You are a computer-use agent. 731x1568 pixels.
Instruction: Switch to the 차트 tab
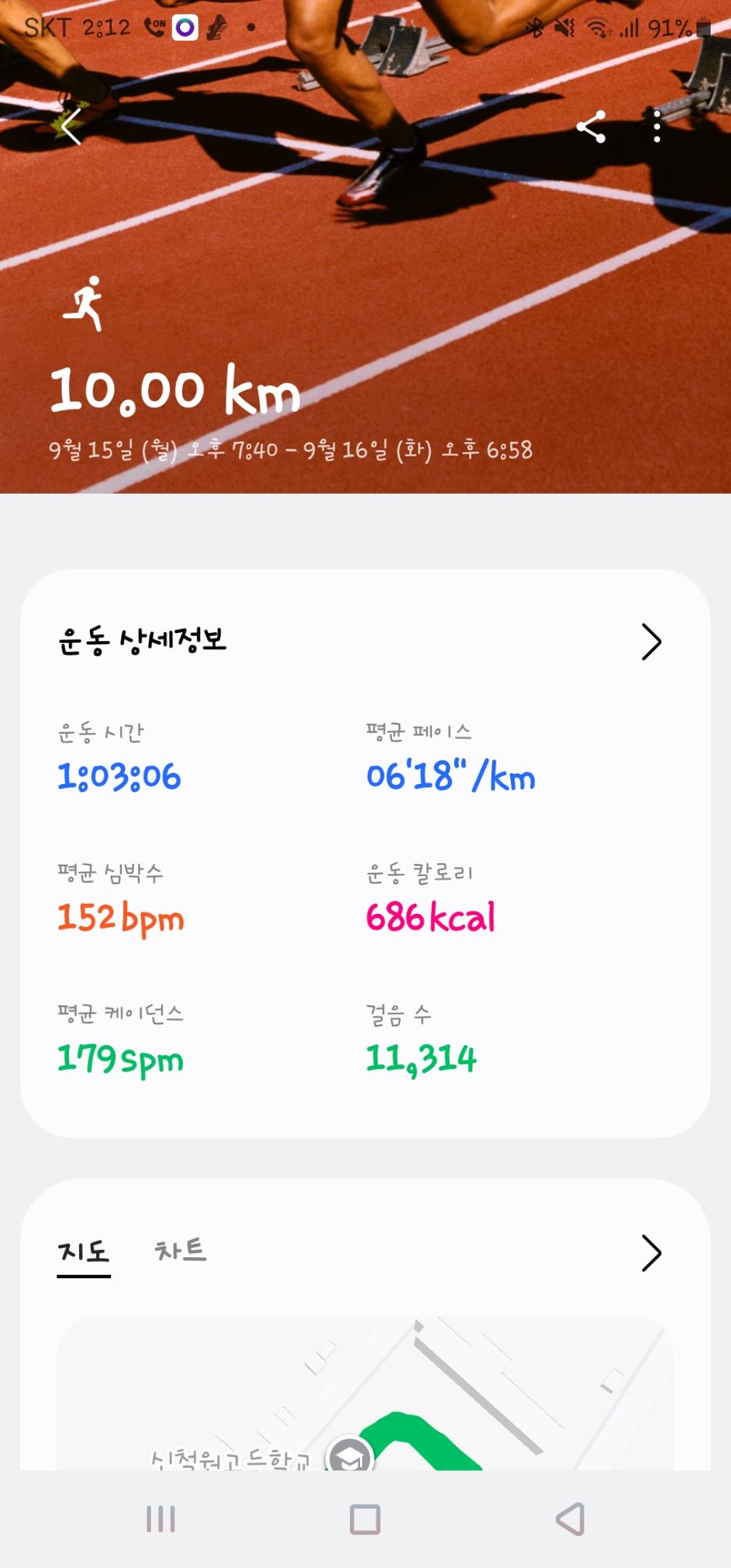(x=181, y=1251)
